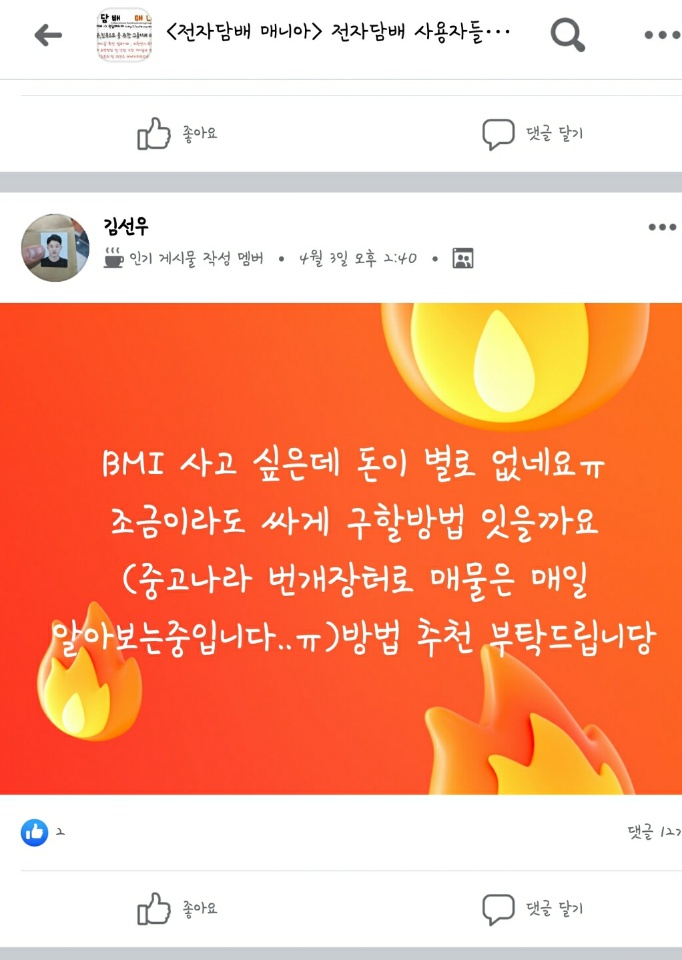The height and width of the screenshot is (960, 682).
Task: View who reacted to 김선우's post
Action: click(42, 831)
